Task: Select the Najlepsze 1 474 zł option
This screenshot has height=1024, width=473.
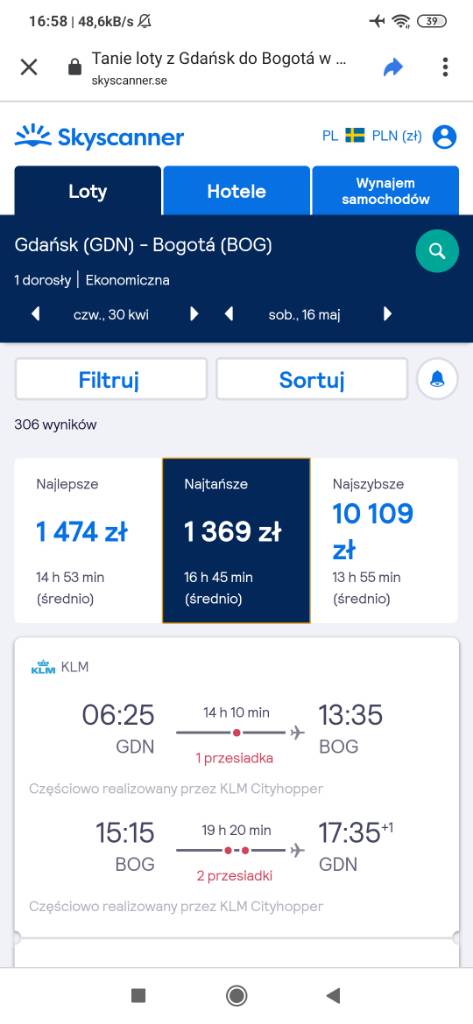Action: 88,540
